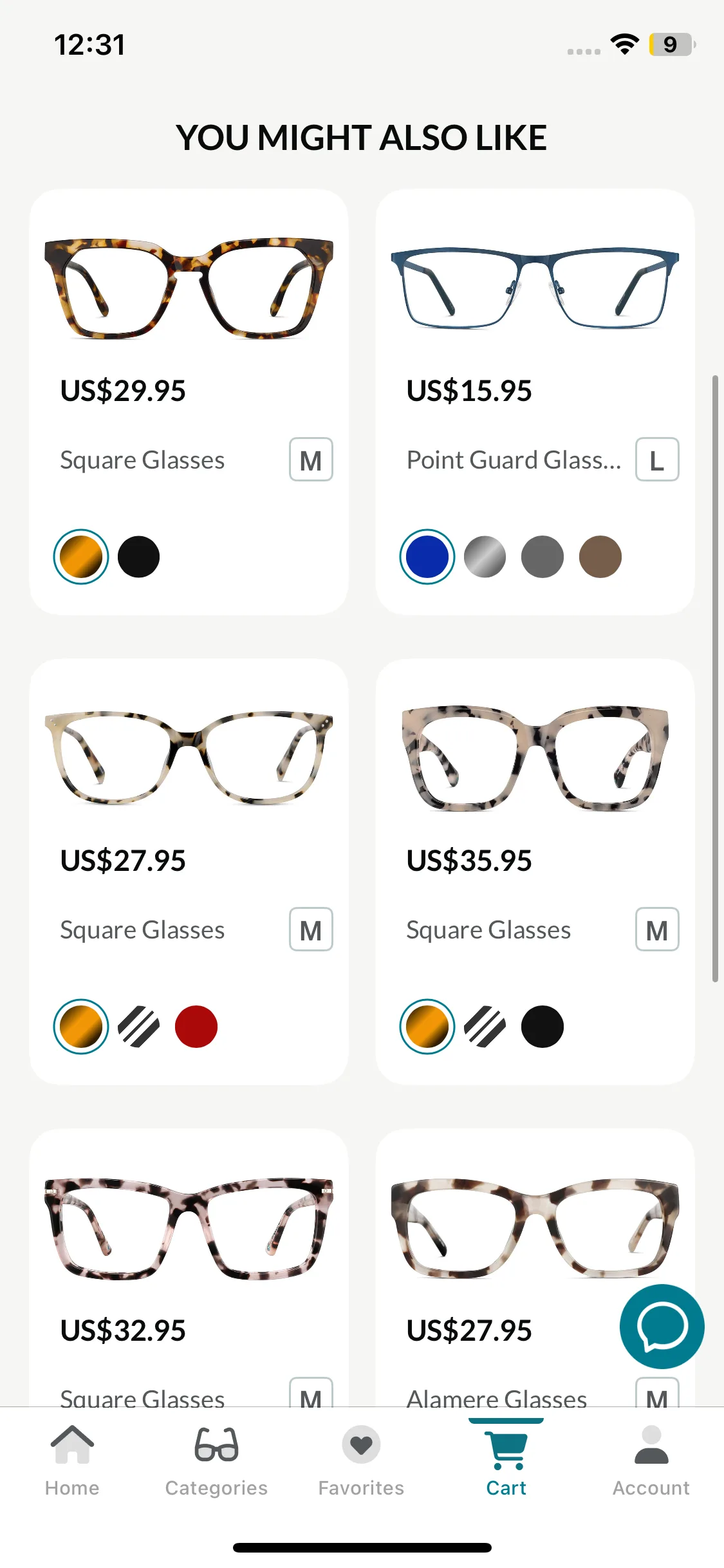Choose black swatch on US$35.95 Square Glasses
The height and width of the screenshot is (1568, 724).
[542, 1027]
